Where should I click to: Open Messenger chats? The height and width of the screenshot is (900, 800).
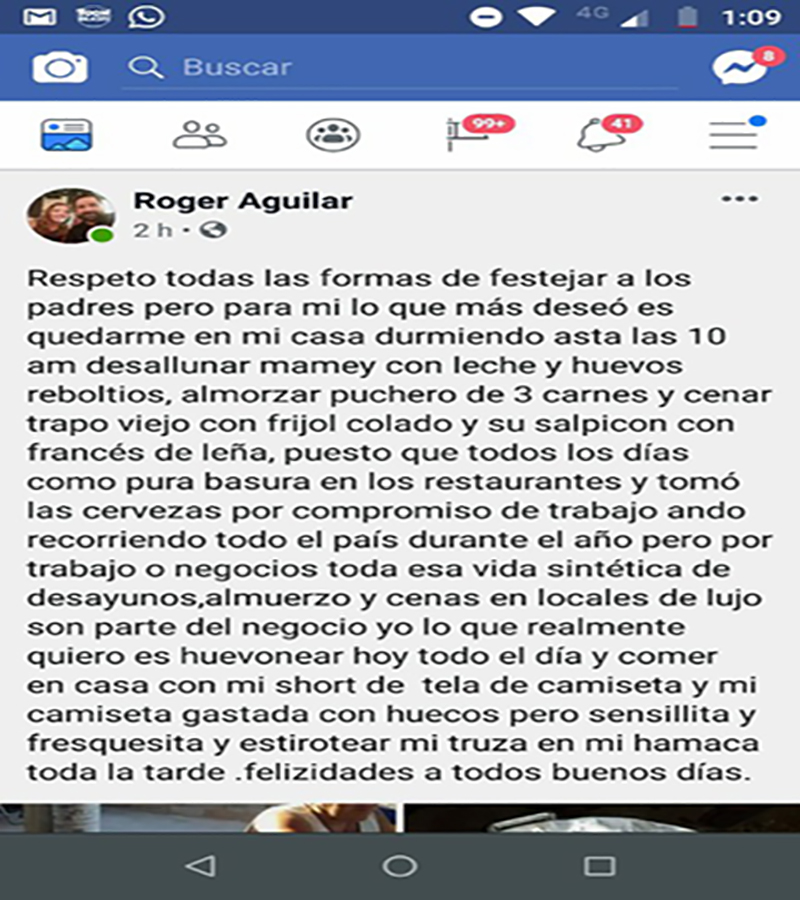738,67
